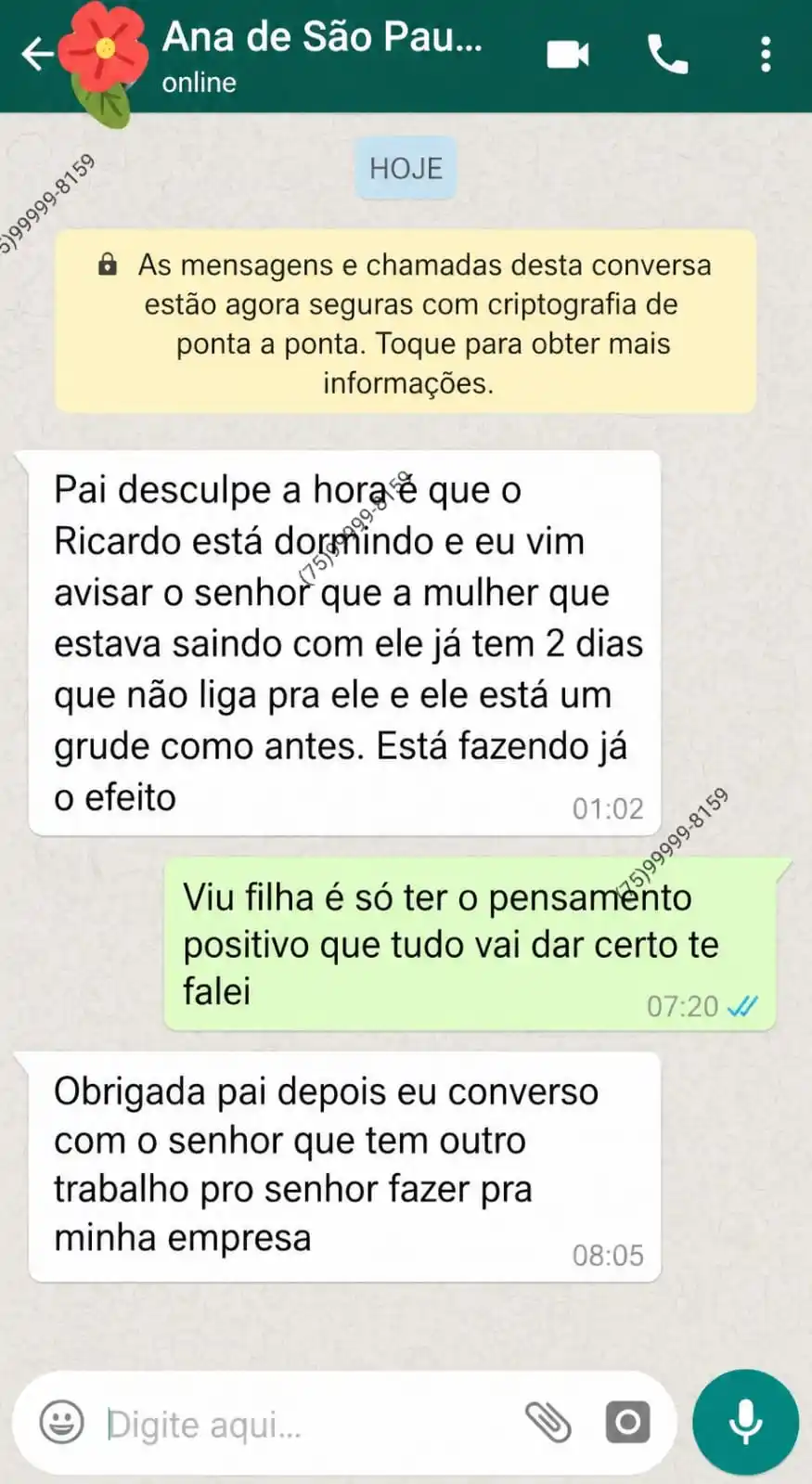Tap the blue double check marks
This screenshot has height=1484, width=812.
point(743,1006)
